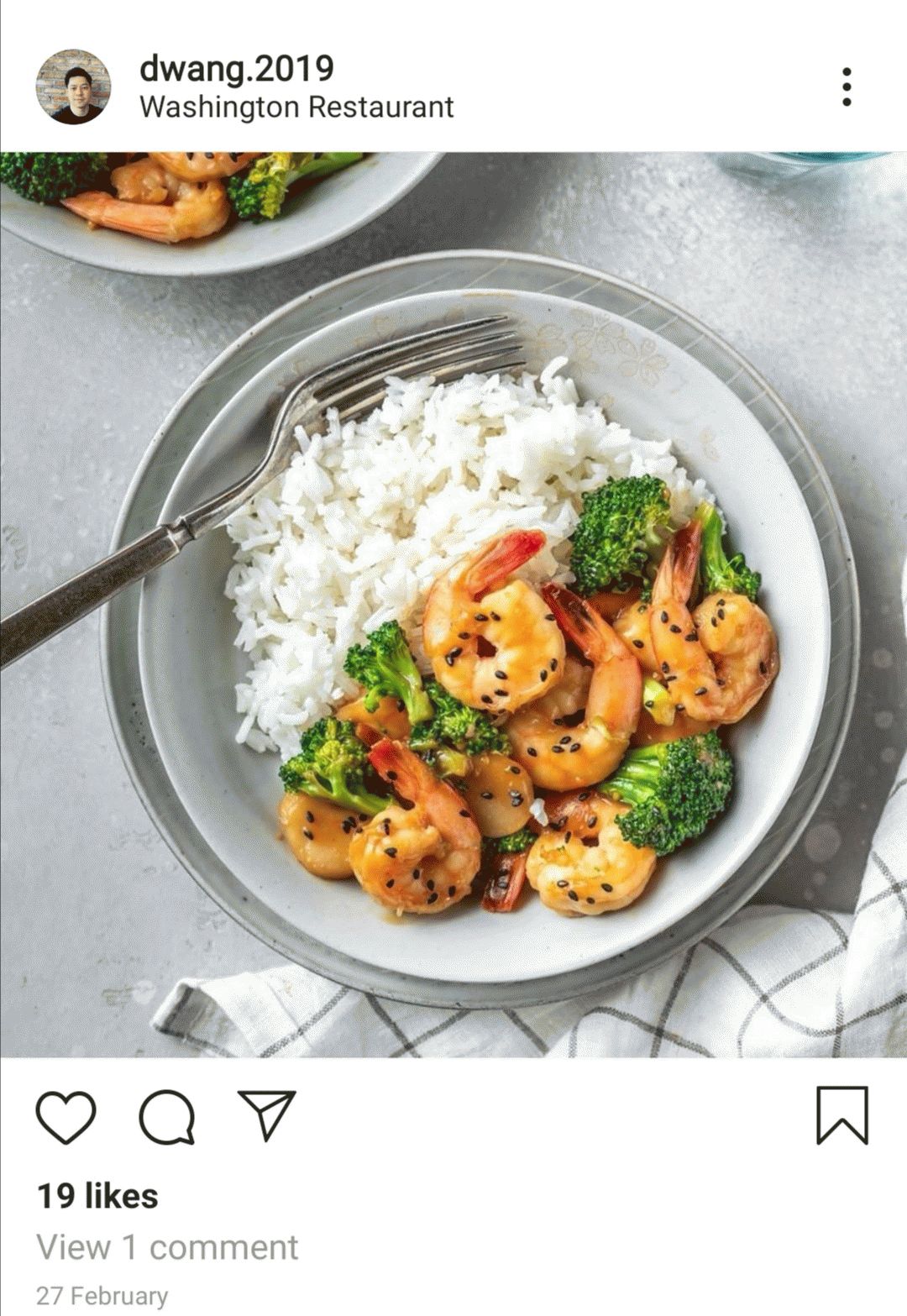The height and width of the screenshot is (1316, 907).
Task: Open dwang.2019's profile picture
Action: tap(73, 87)
